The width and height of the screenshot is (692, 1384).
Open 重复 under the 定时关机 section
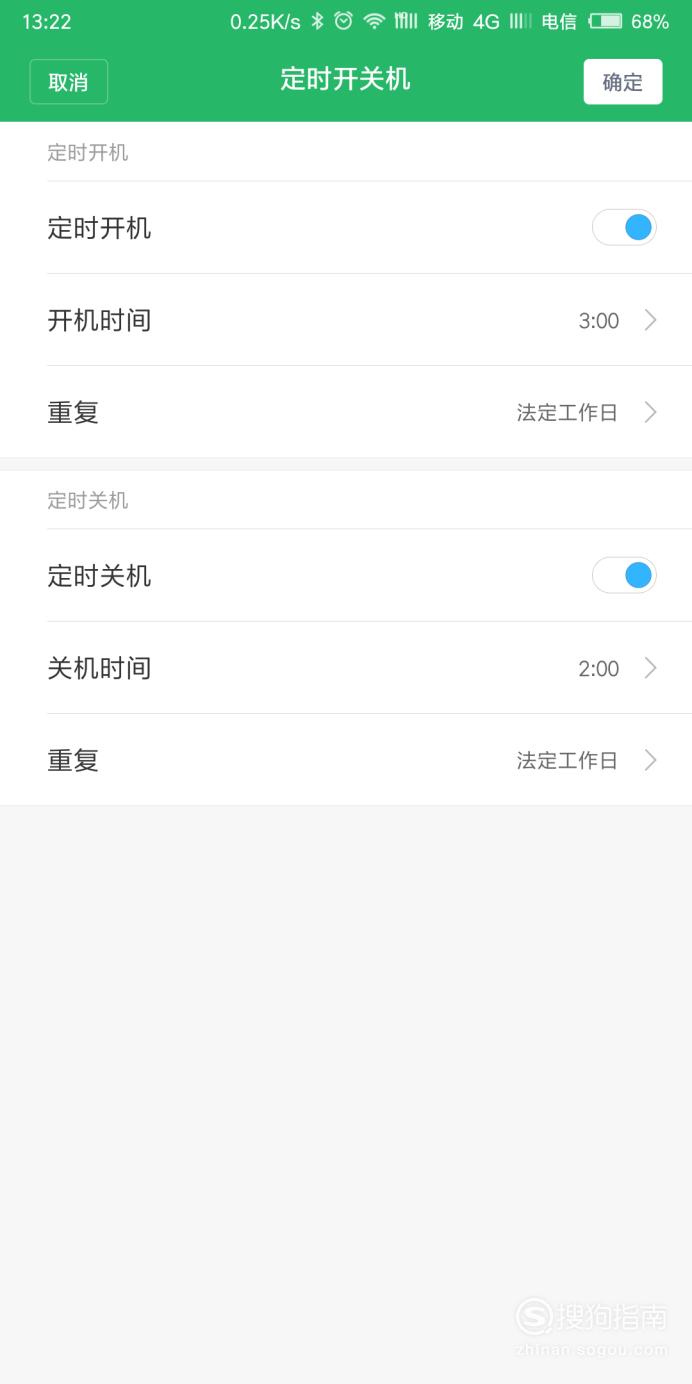346,760
